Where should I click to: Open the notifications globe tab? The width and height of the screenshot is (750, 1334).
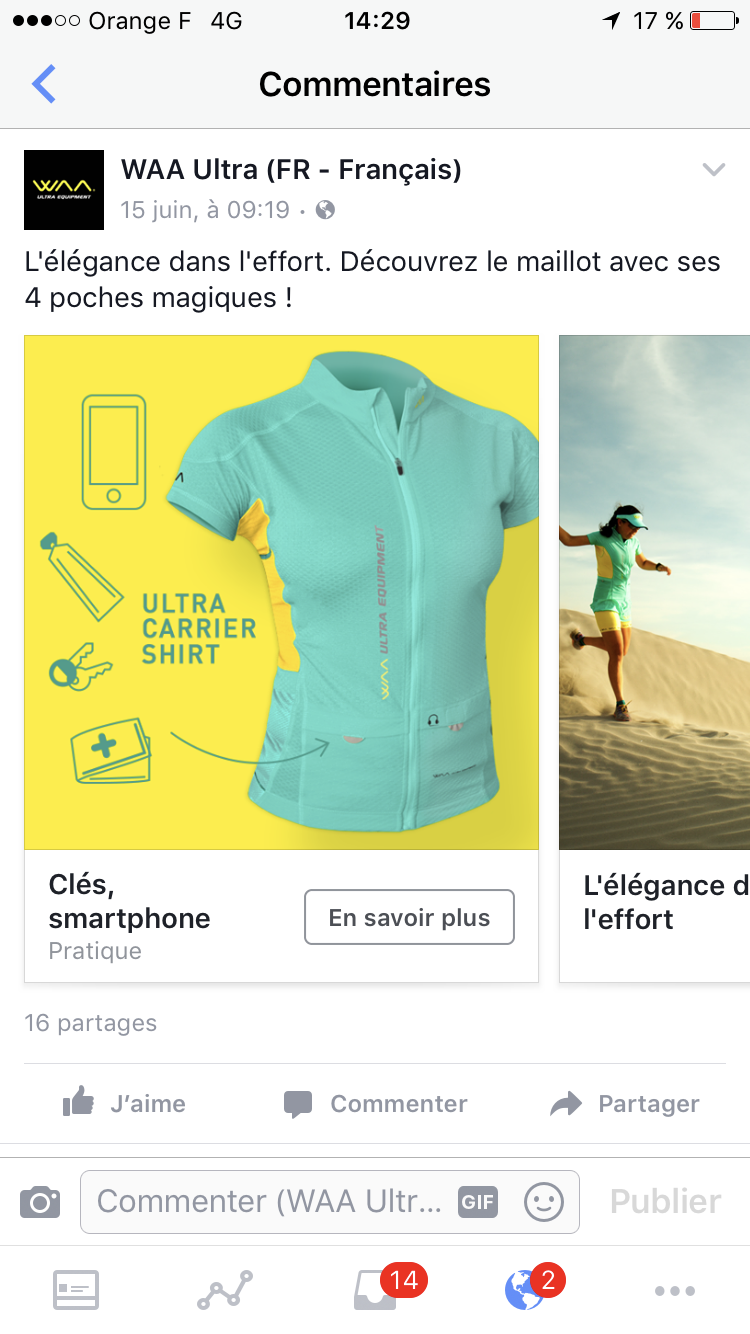pyautogui.click(x=524, y=1290)
